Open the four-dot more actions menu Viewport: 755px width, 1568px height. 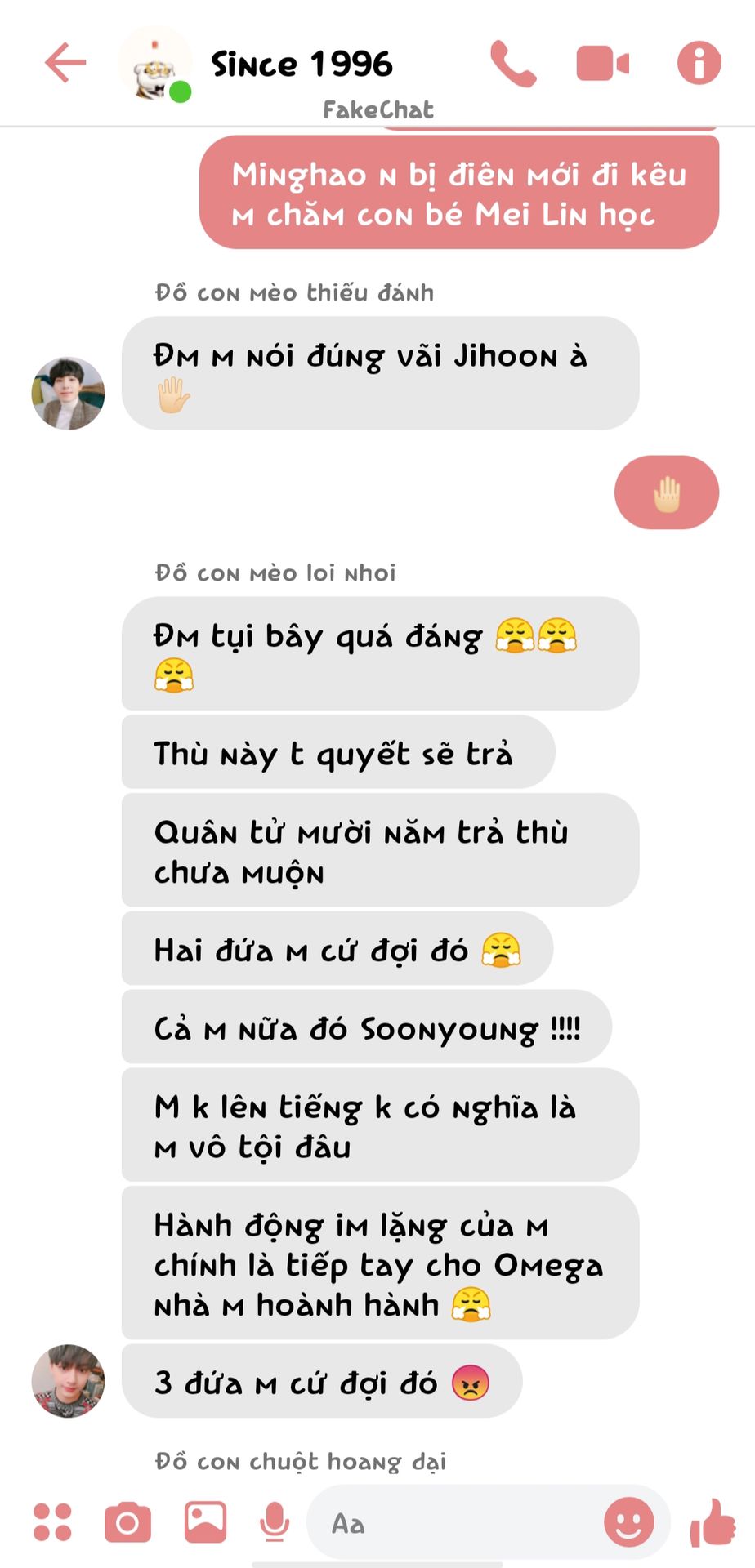point(52,1522)
